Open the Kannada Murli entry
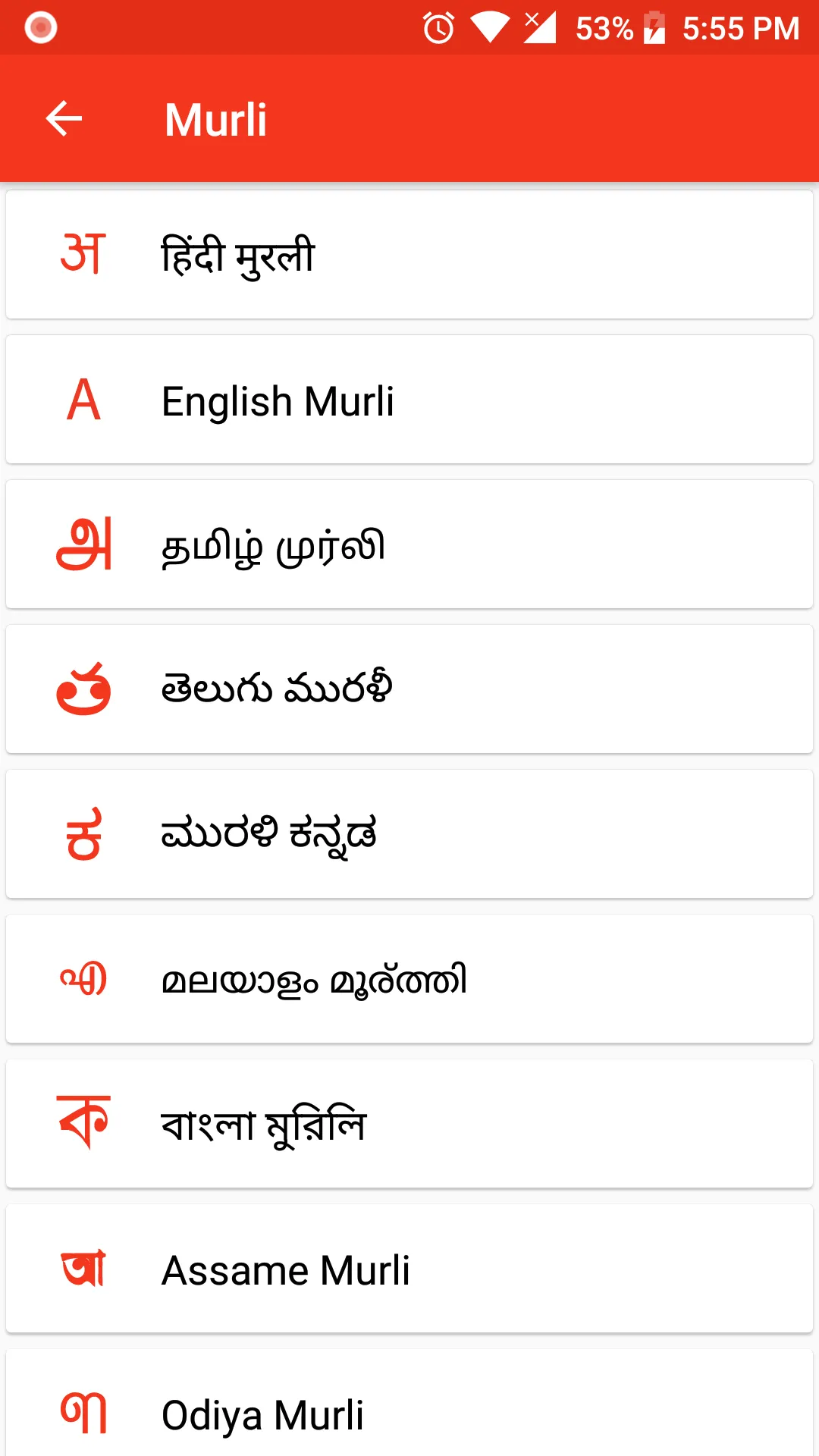 coord(409,834)
